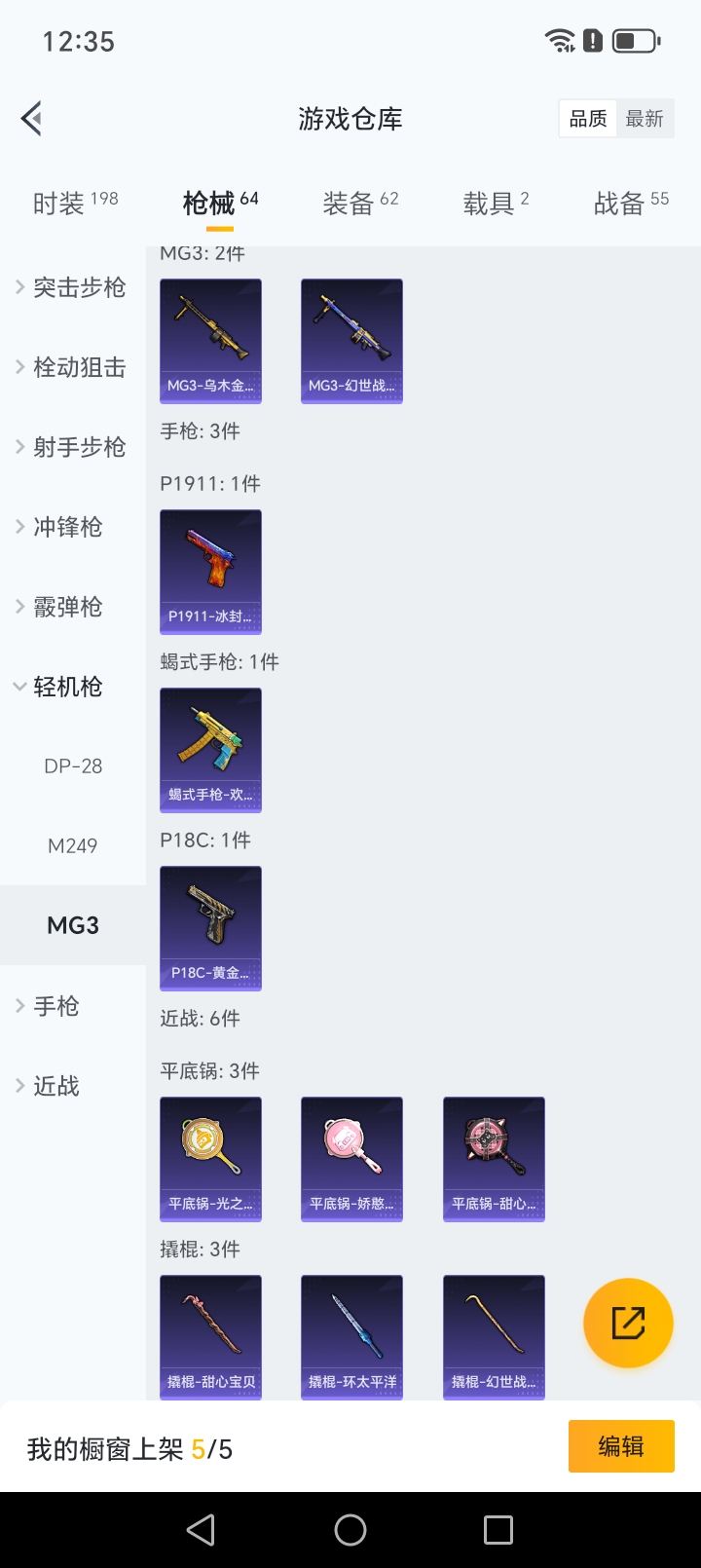701x1568 pixels.
Task: Switch to 时装 tab
Action: coord(75,203)
